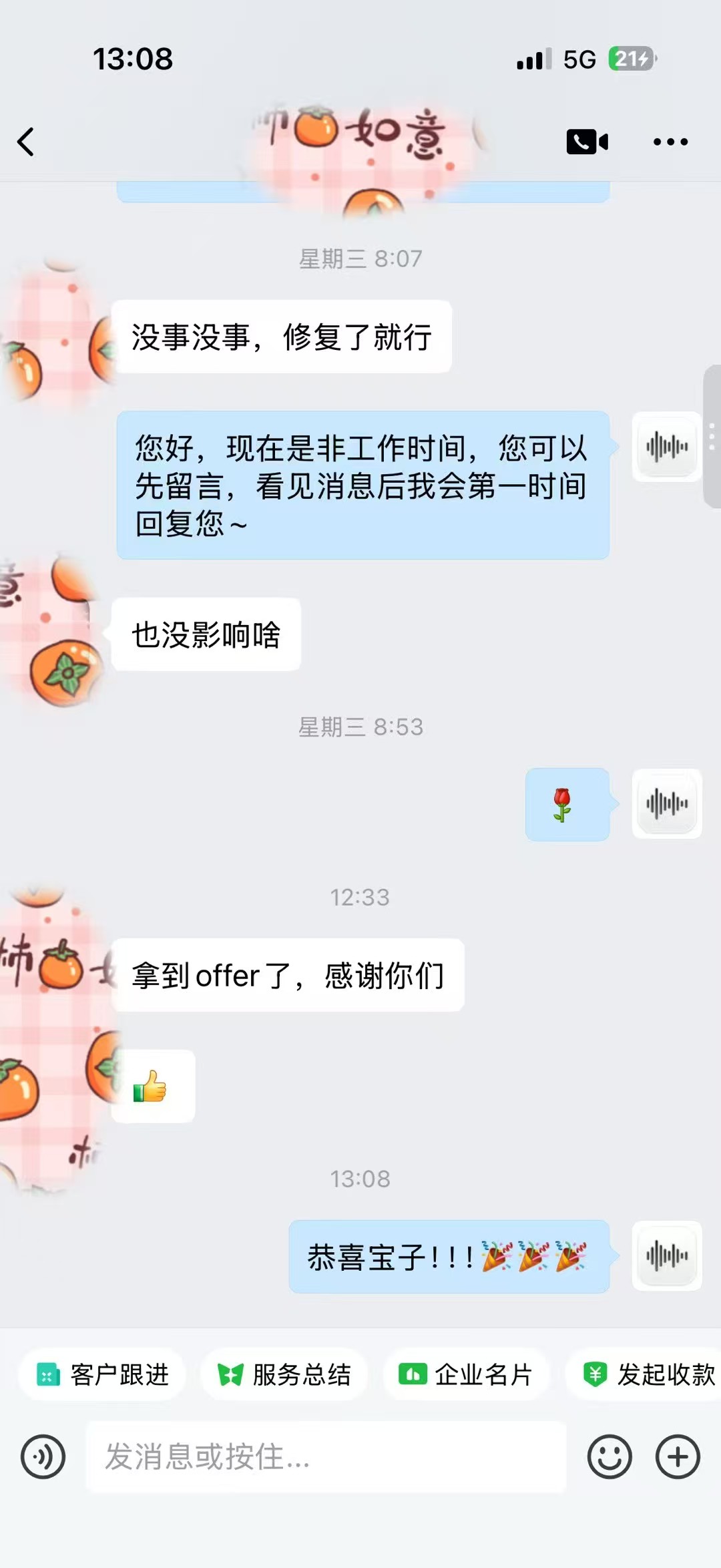The width and height of the screenshot is (721, 1568).
Task: Switch to voice input mode
Action: [43, 1456]
